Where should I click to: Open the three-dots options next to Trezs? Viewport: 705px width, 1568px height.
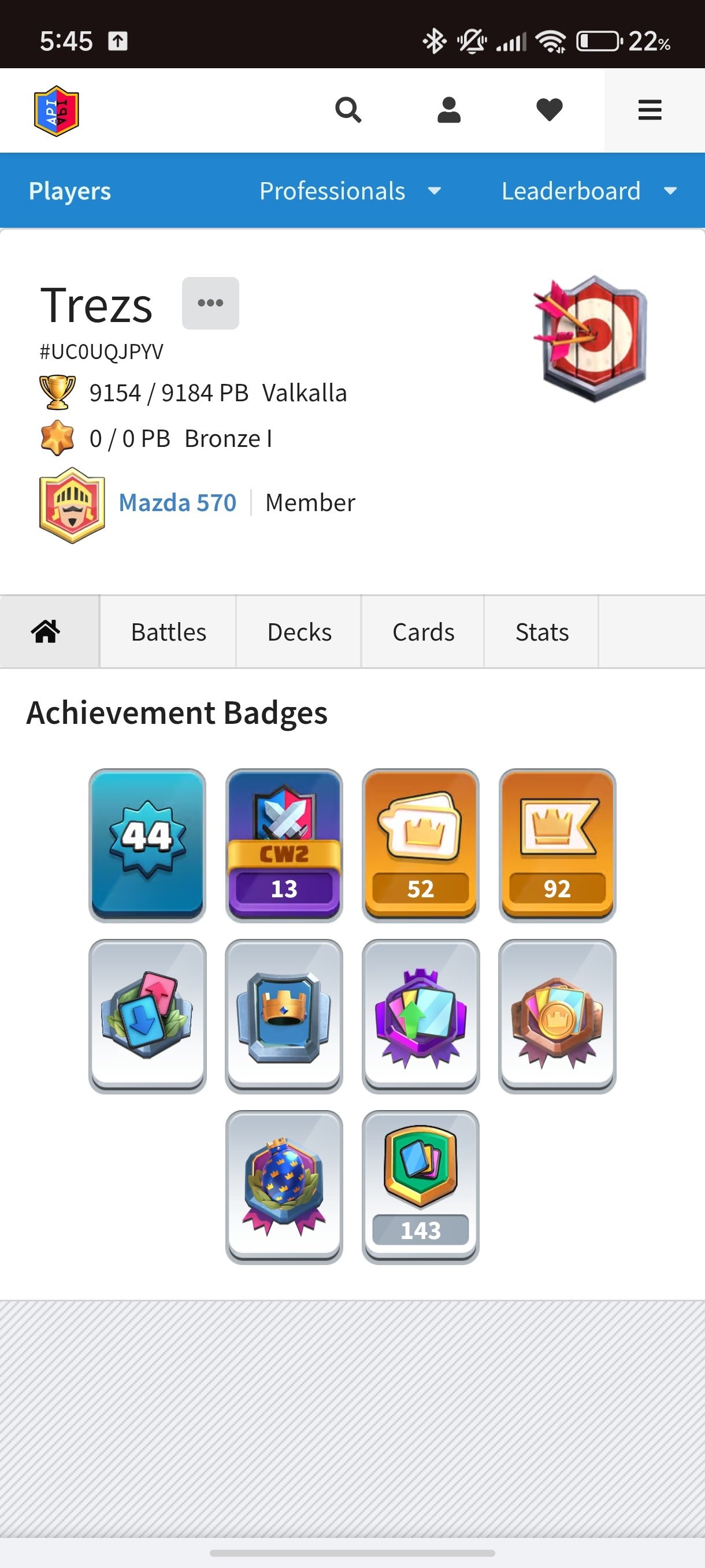point(210,303)
